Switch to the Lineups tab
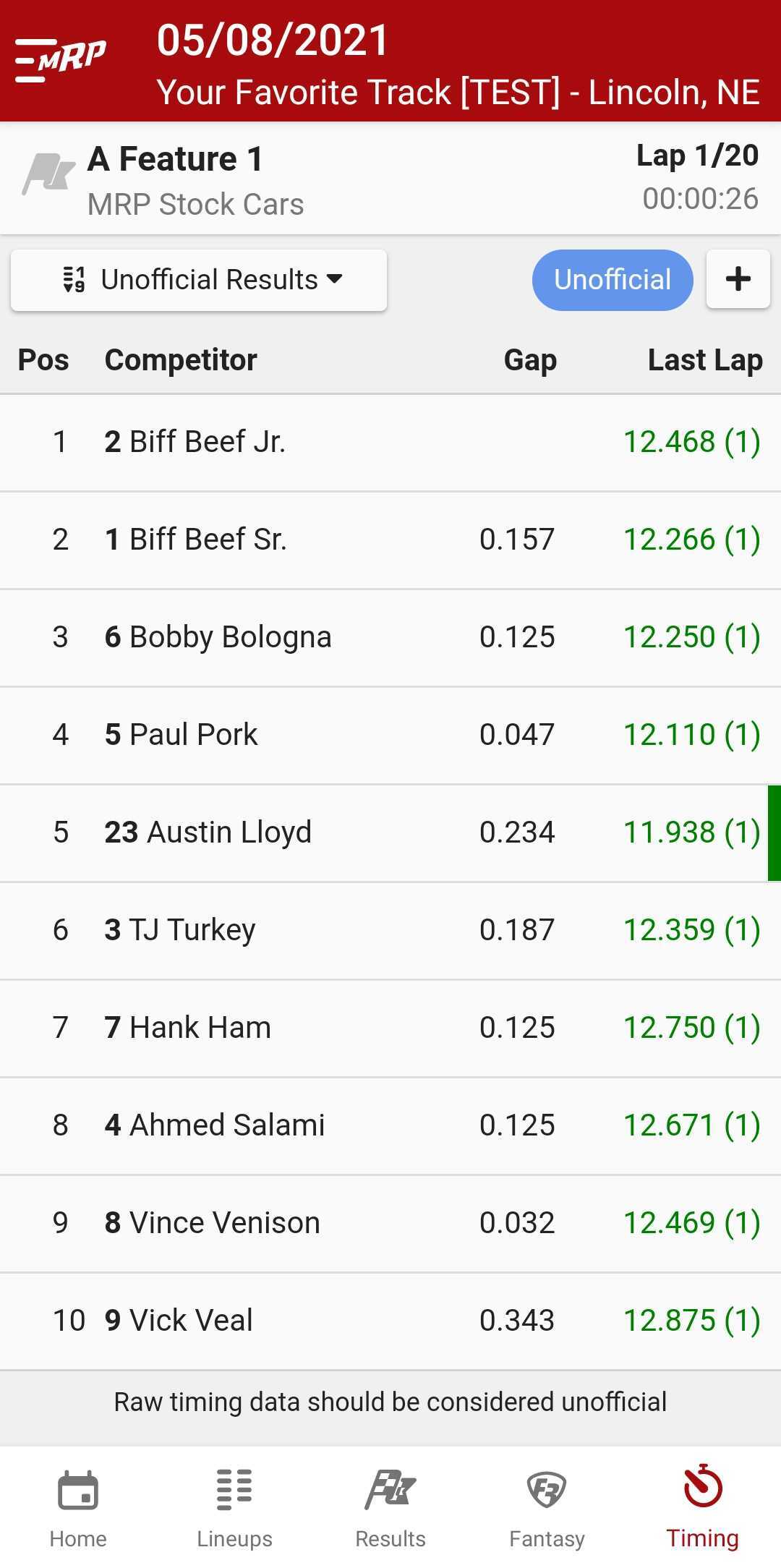 pos(234,1507)
